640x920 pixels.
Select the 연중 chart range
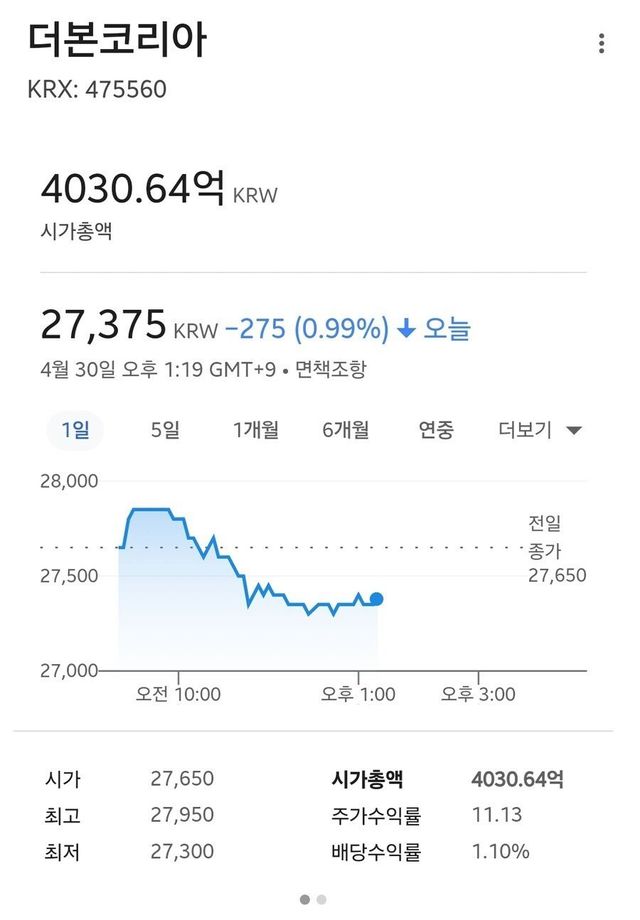pyautogui.click(x=436, y=430)
